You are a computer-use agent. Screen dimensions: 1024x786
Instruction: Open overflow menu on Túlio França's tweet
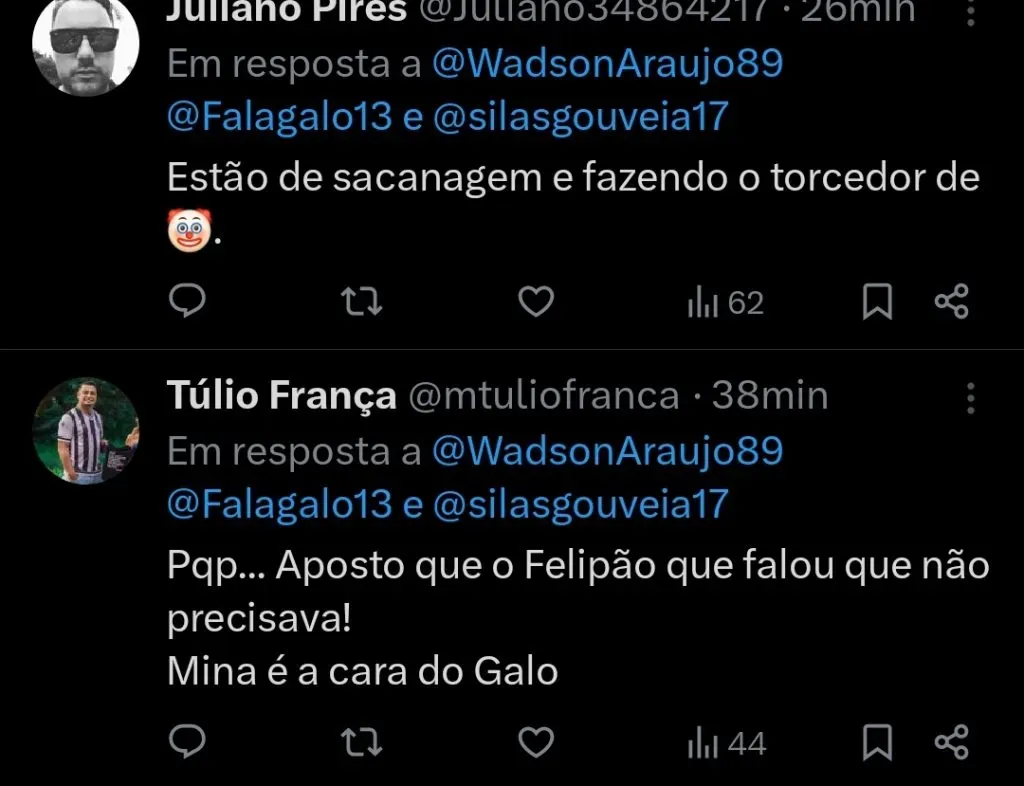pyautogui.click(x=970, y=397)
